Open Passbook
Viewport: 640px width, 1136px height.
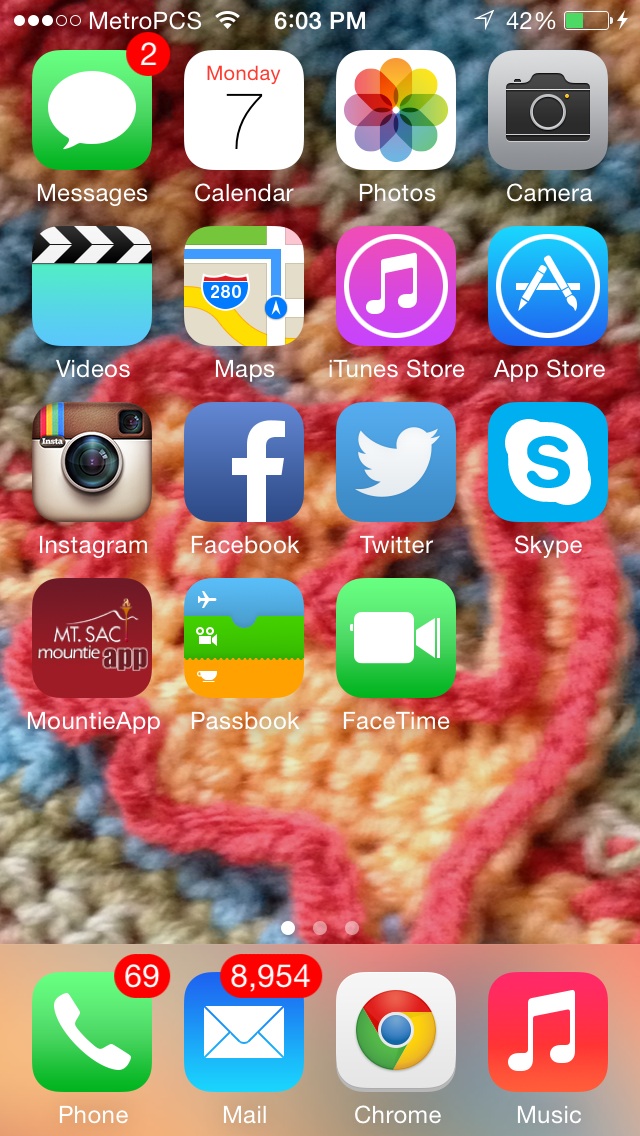coord(244,638)
